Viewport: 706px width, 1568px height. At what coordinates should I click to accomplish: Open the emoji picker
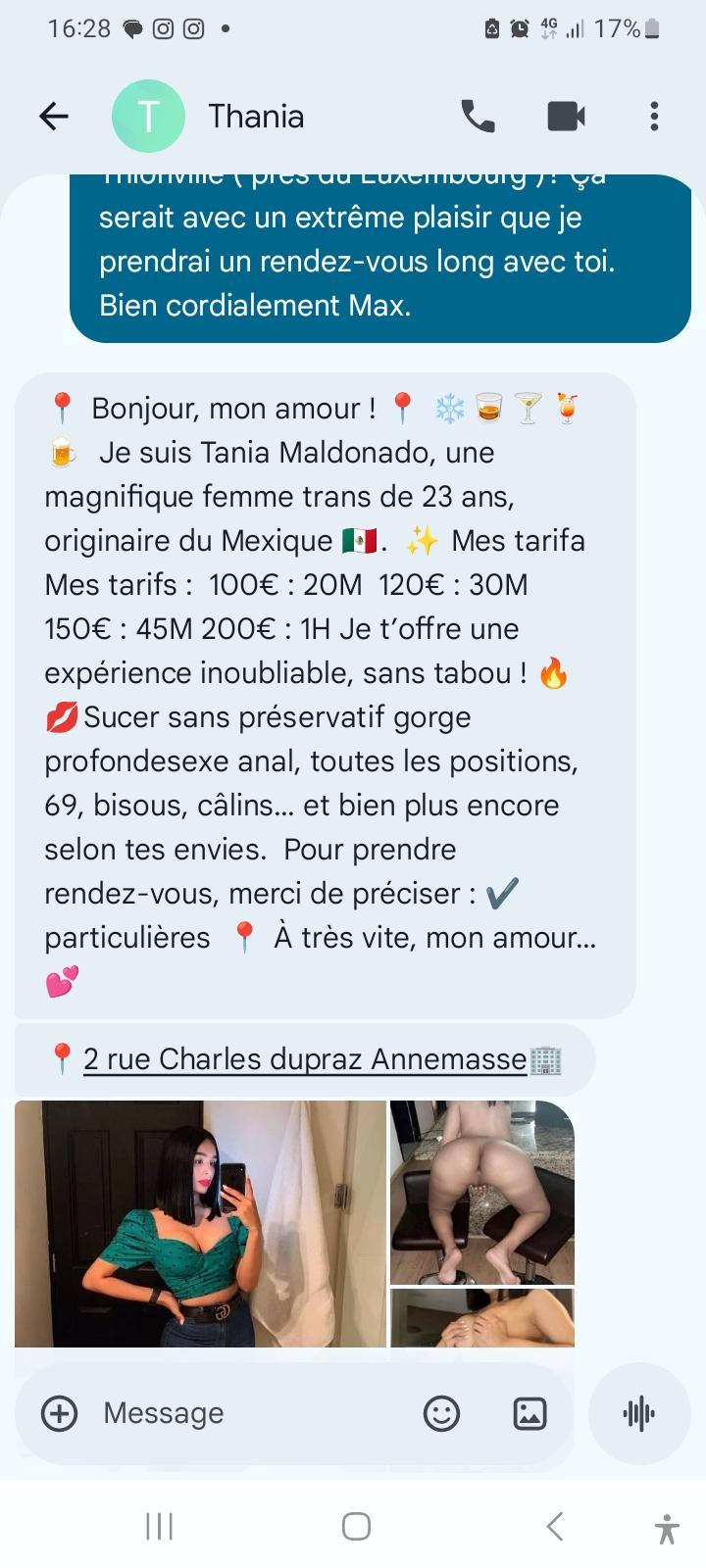(x=441, y=1413)
